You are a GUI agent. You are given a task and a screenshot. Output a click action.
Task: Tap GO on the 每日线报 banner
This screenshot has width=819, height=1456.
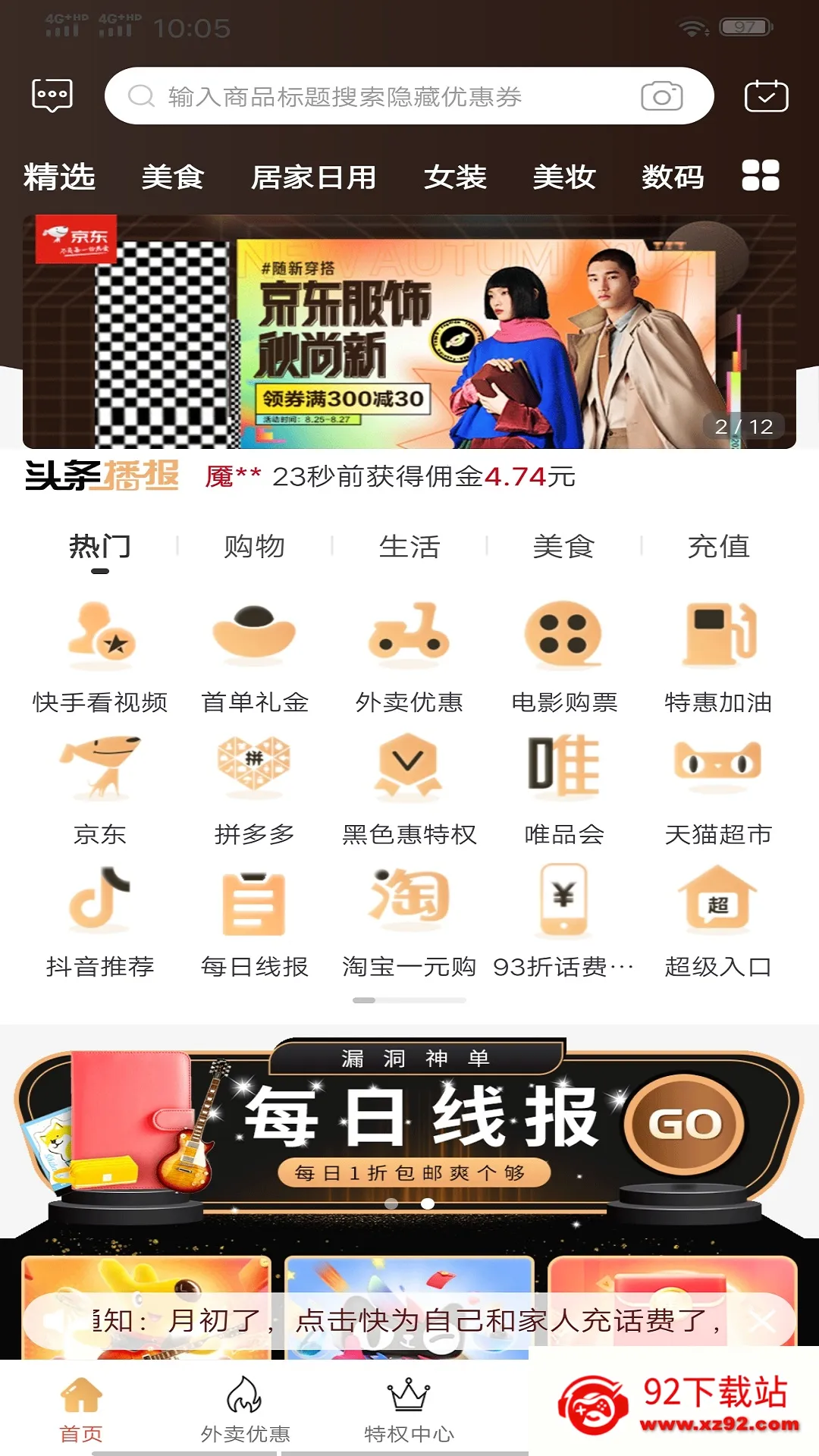pos(684,1124)
